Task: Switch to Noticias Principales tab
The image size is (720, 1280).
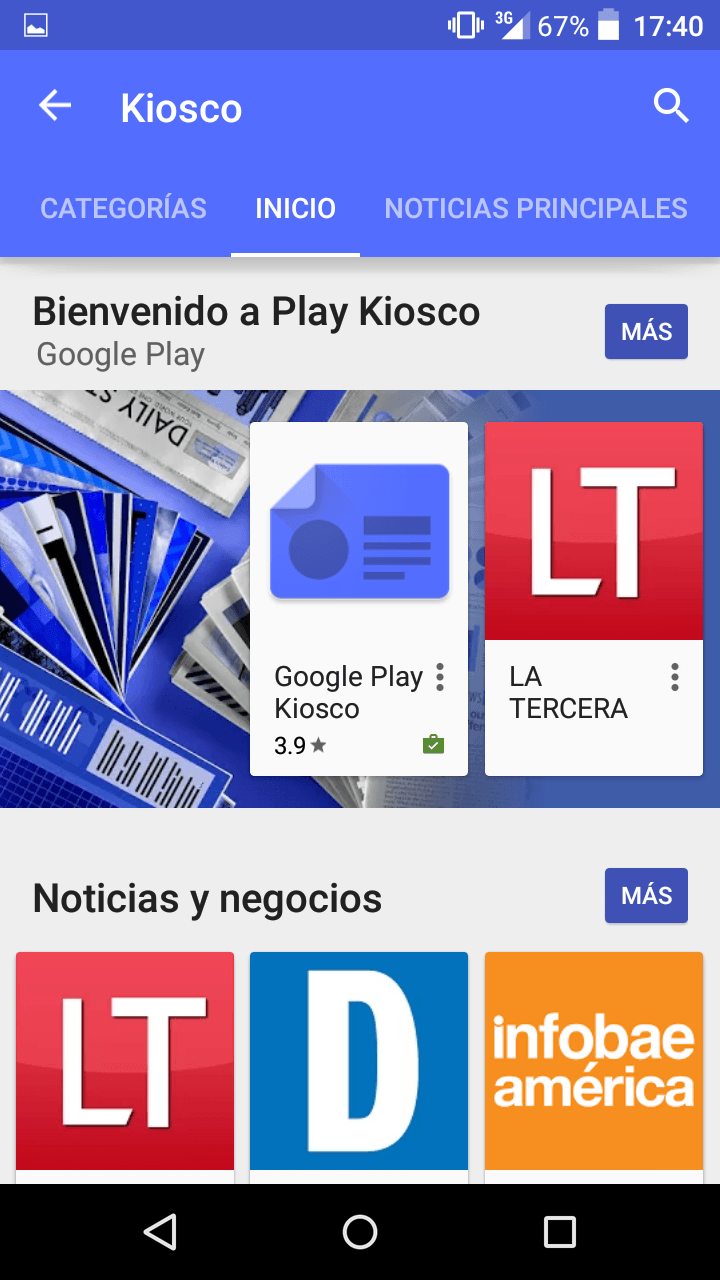Action: click(536, 208)
